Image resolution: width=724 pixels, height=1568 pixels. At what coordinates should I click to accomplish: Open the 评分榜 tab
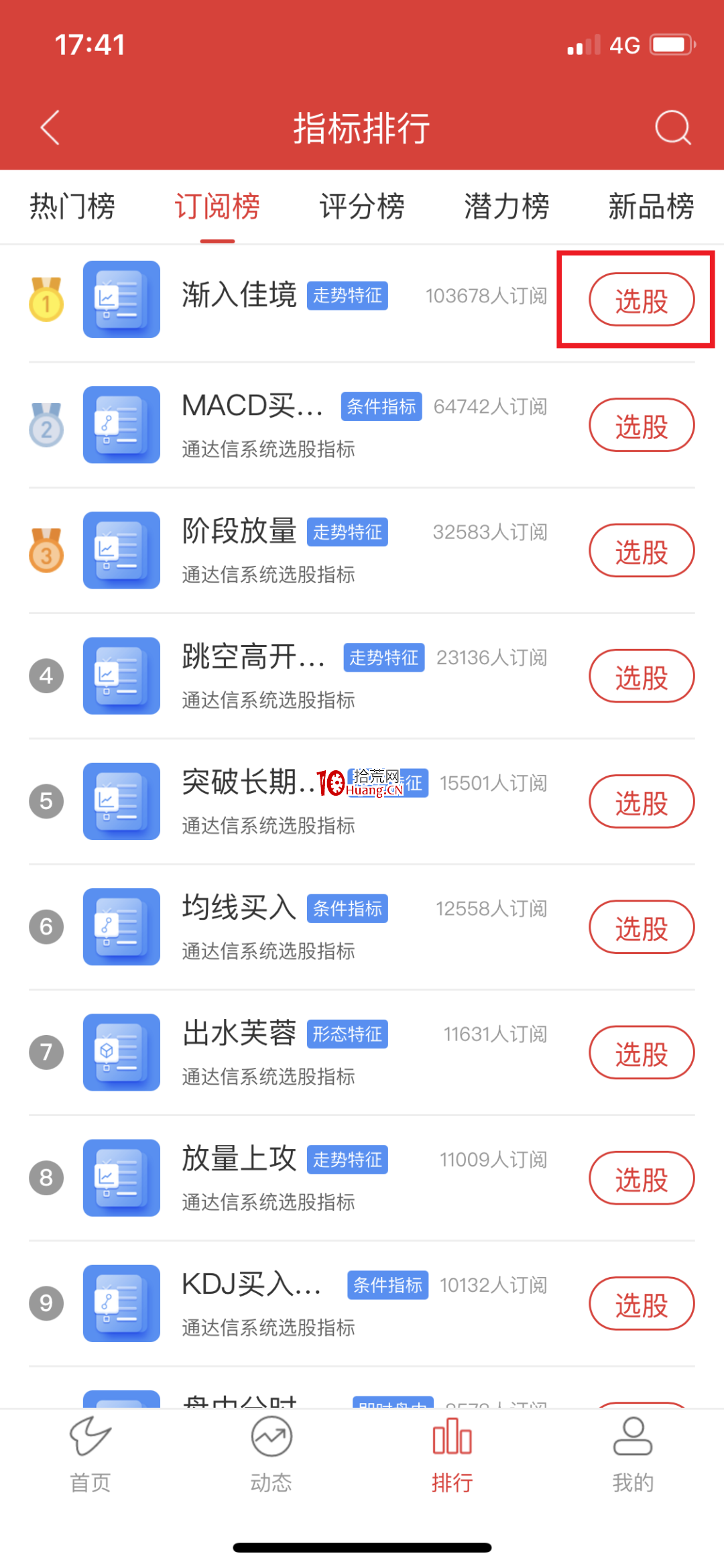coord(362,207)
